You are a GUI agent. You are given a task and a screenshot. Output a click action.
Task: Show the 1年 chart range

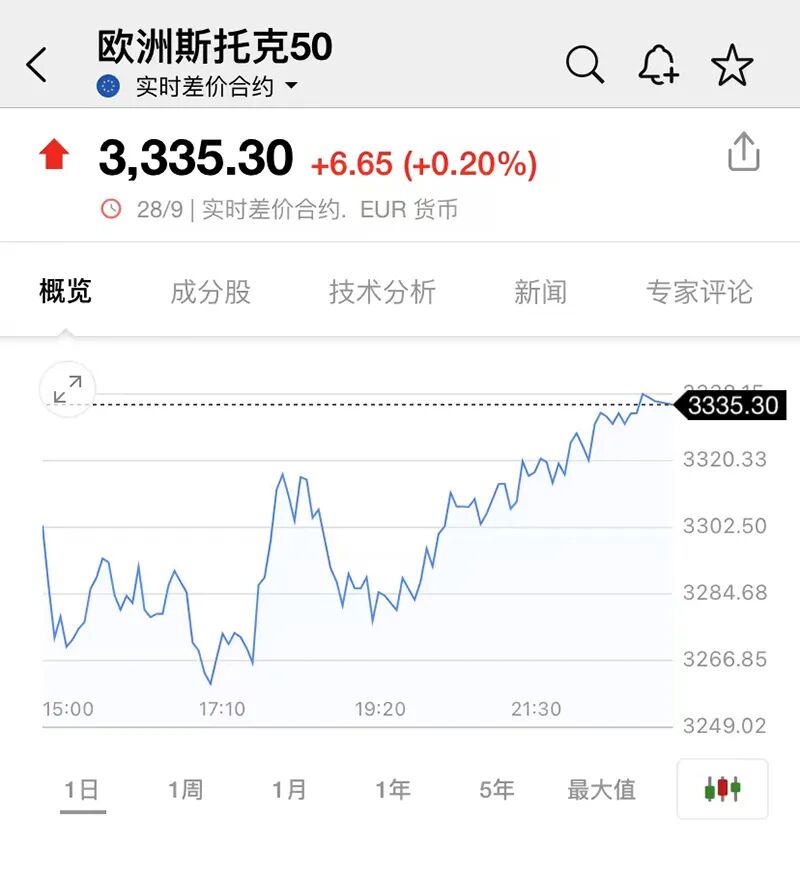393,790
